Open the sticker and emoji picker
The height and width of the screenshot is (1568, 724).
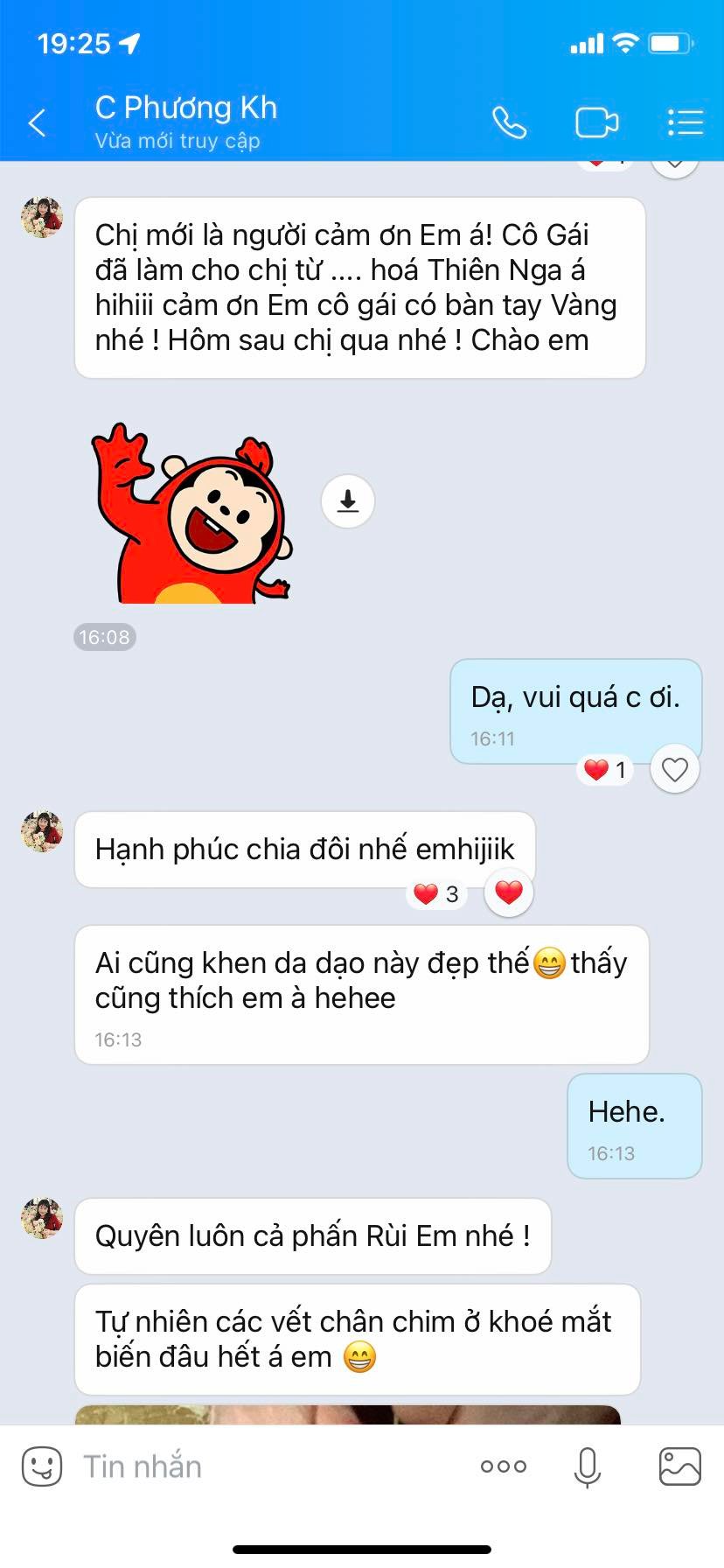pyautogui.click(x=42, y=1466)
